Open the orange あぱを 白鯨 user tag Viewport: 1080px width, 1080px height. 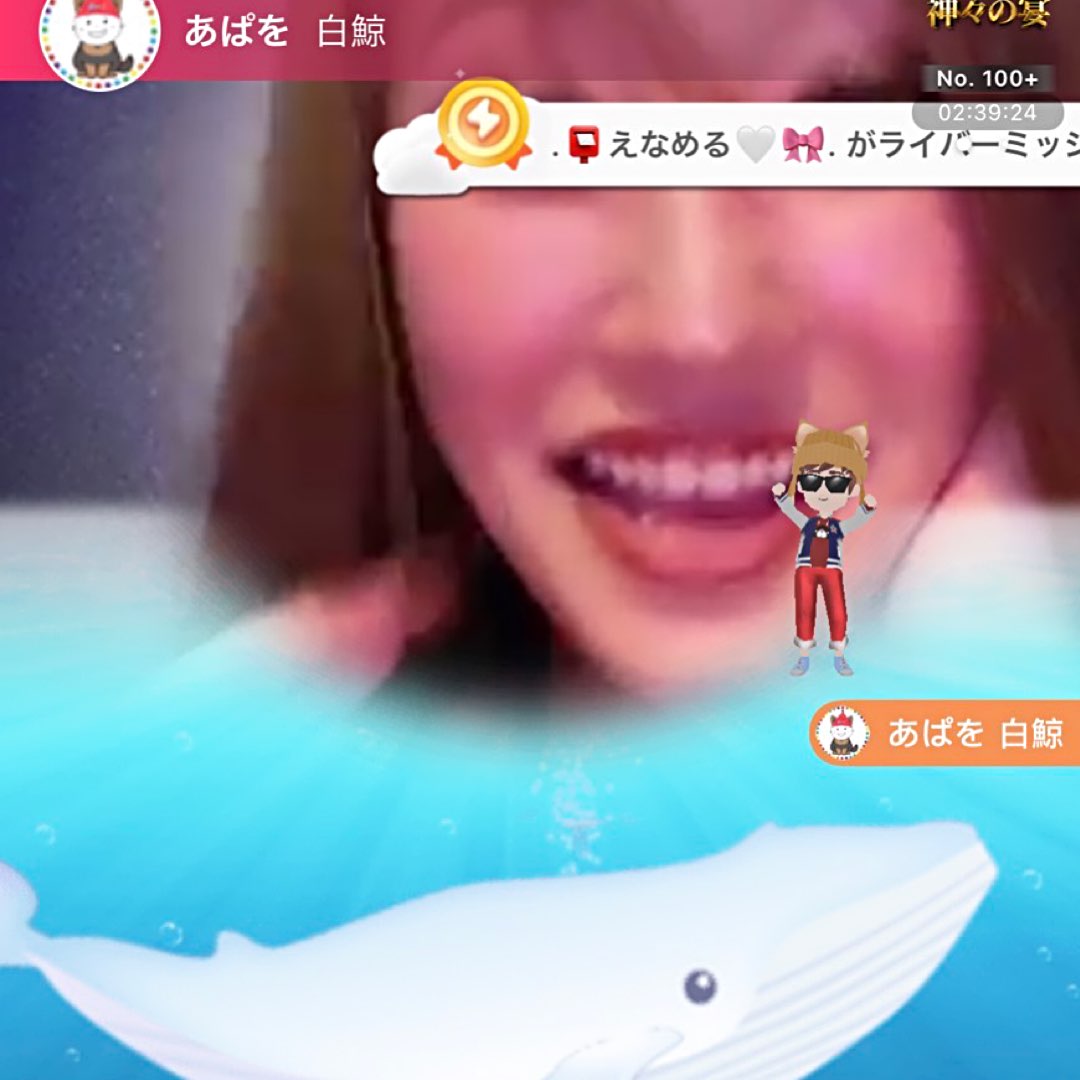[x=945, y=733]
